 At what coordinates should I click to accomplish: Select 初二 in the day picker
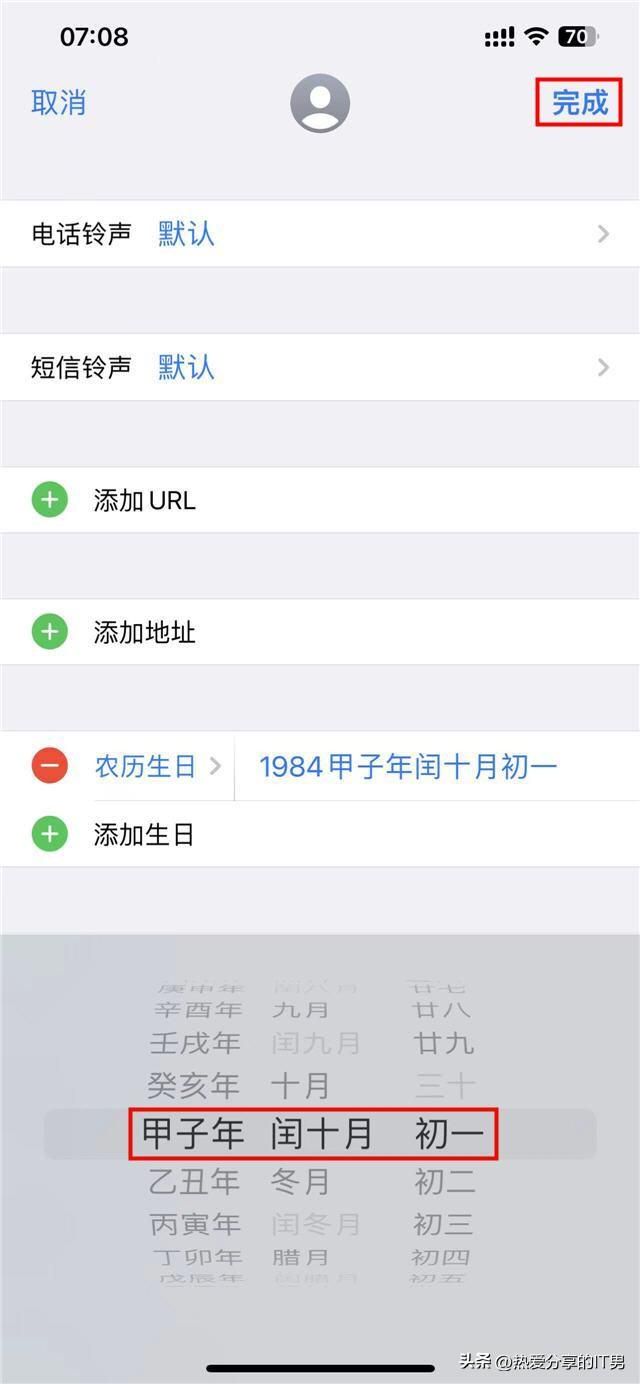click(x=445, y=1182)
